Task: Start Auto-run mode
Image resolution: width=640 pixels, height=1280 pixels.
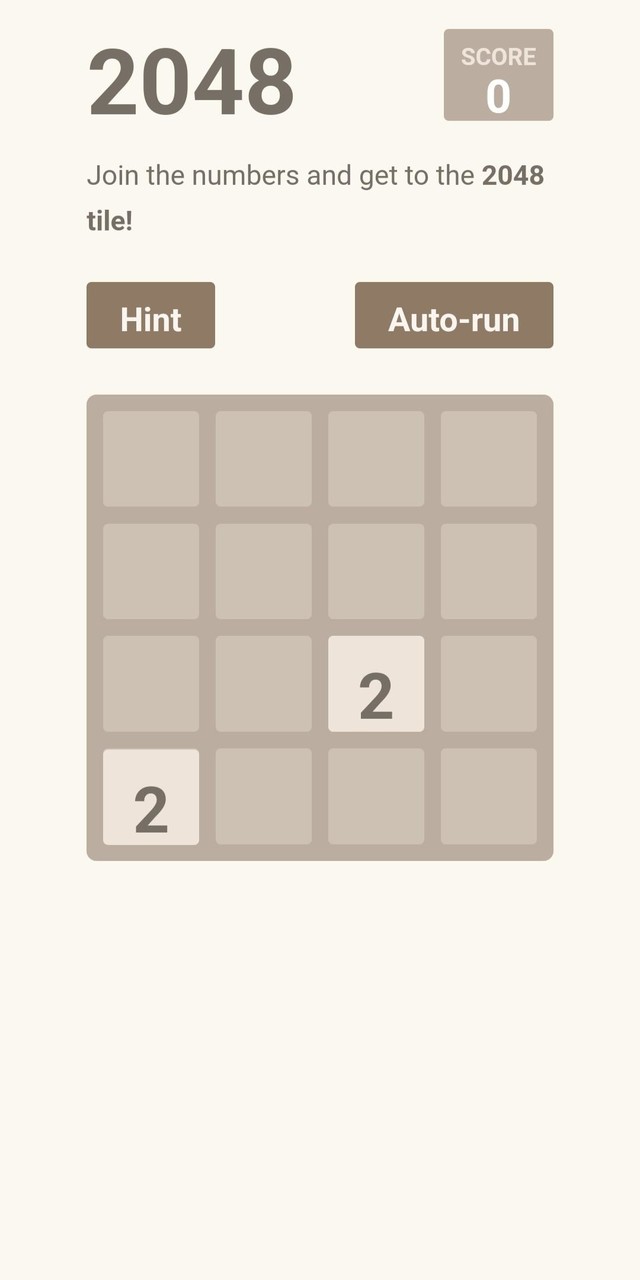Action: [453, 315]
